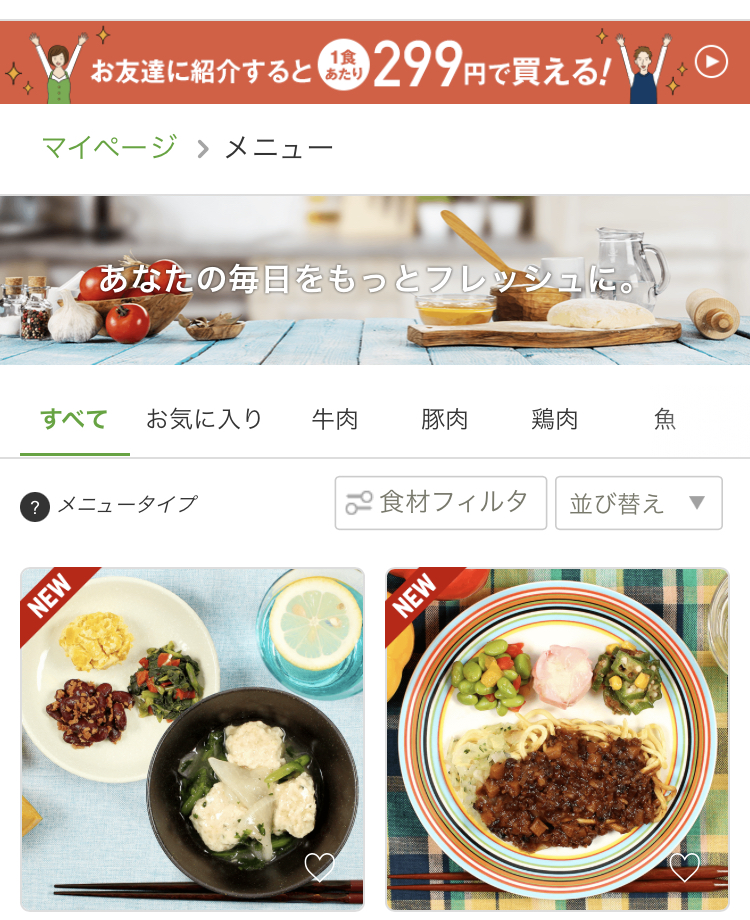The image size is (750, 920).
Task: Switch to the お気に入り tab
Action: coord(204,419)
